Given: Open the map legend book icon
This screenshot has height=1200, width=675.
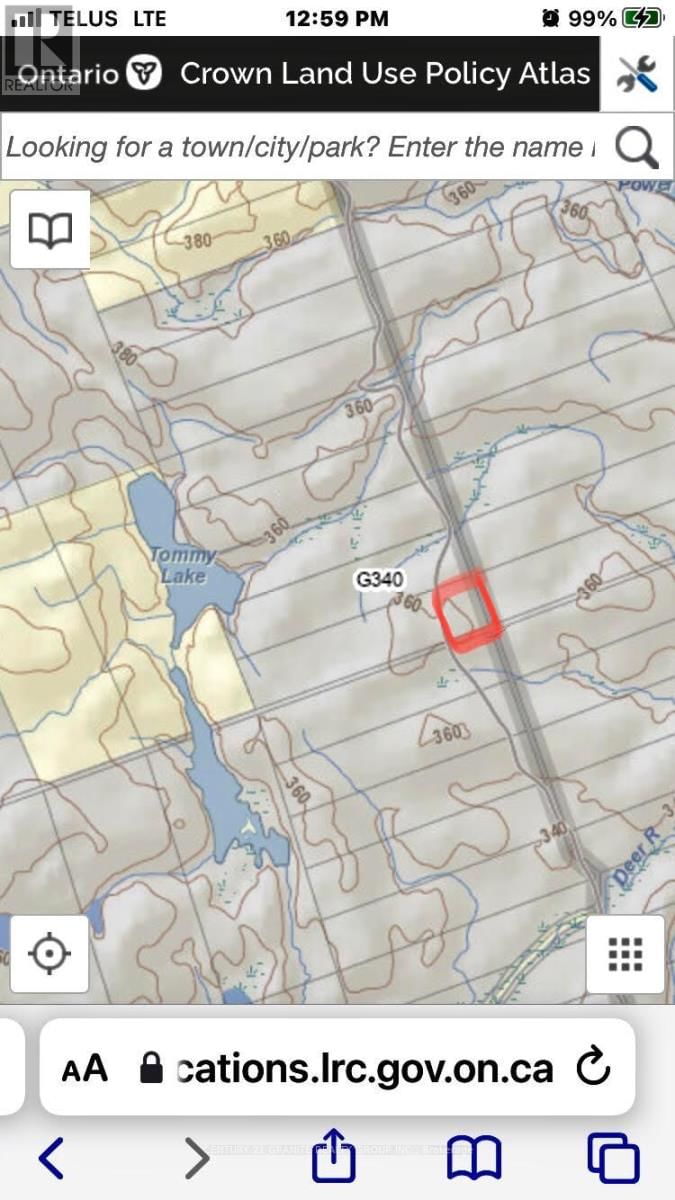Looking at the screenshot, I should click(x=50, y=231).
